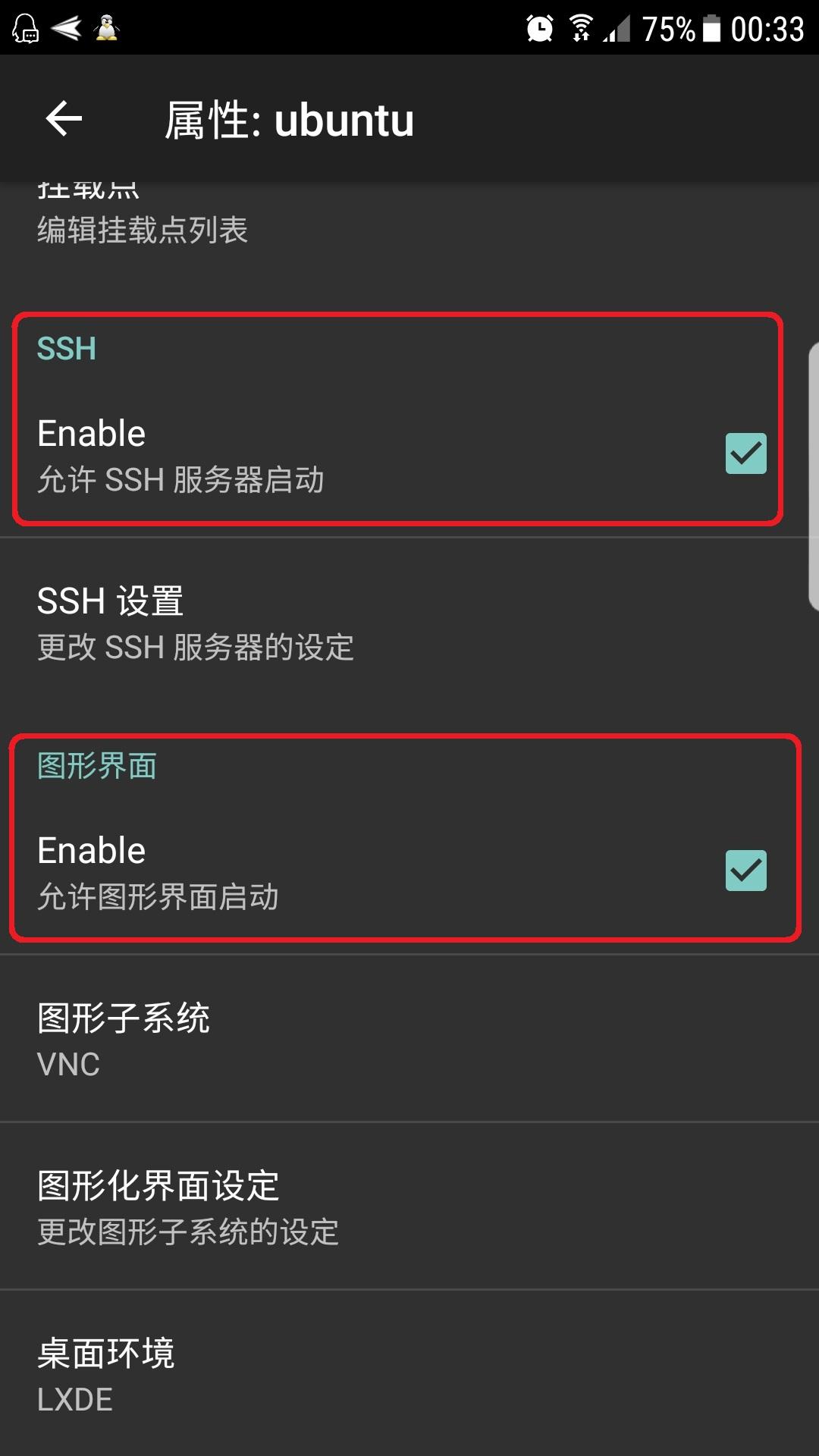Open SSH 设置
This screenshot has height=1456, width=819.
[x=409, y=622]
